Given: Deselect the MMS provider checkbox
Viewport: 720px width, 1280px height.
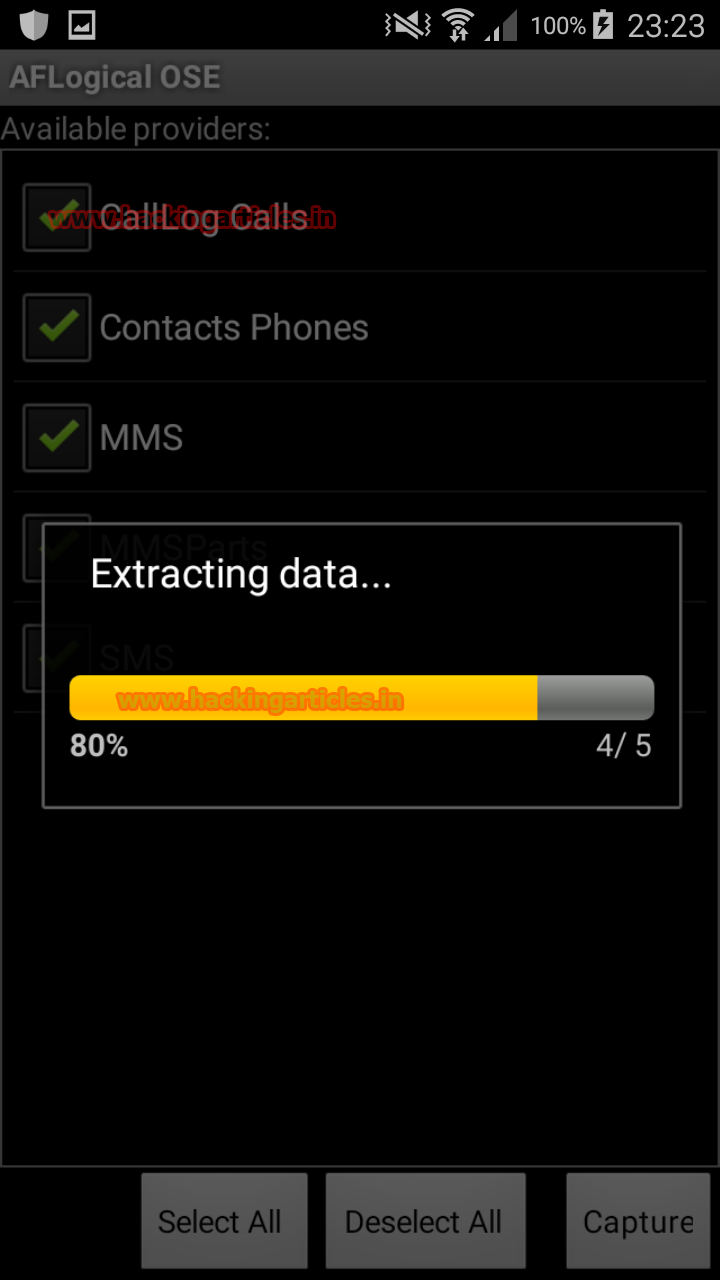Looking at the screenshot, I should [x=58, y=437].
